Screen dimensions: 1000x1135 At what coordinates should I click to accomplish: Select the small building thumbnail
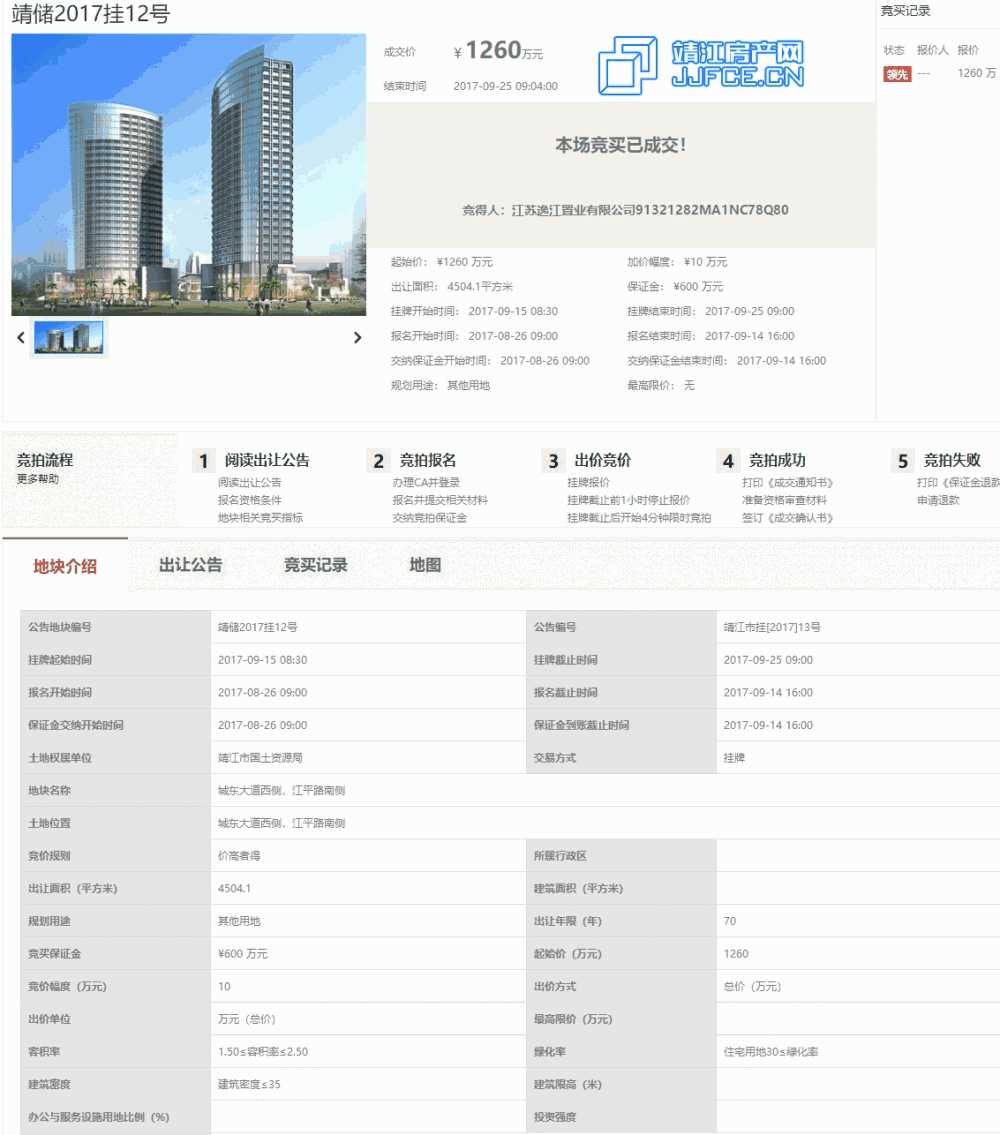pyautogui.click(x=68, y=338)
